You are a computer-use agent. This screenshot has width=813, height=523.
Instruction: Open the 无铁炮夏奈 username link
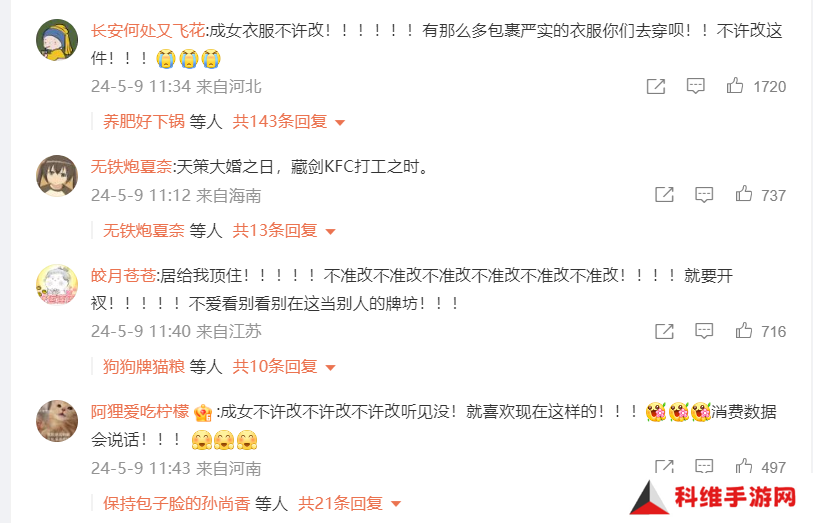tap(131, 167)
